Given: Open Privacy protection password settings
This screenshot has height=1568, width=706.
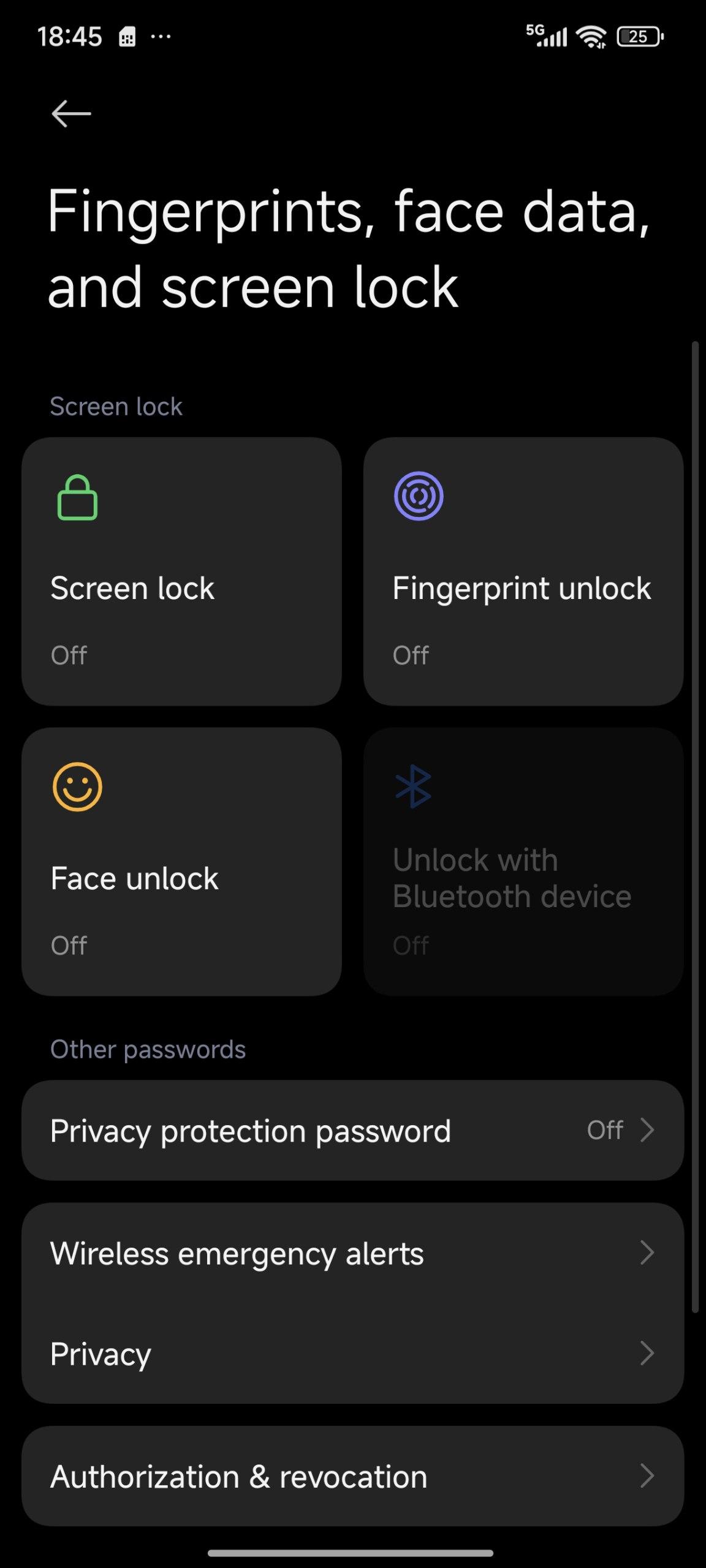Looking at the screenshot, I should point(352,1131).
